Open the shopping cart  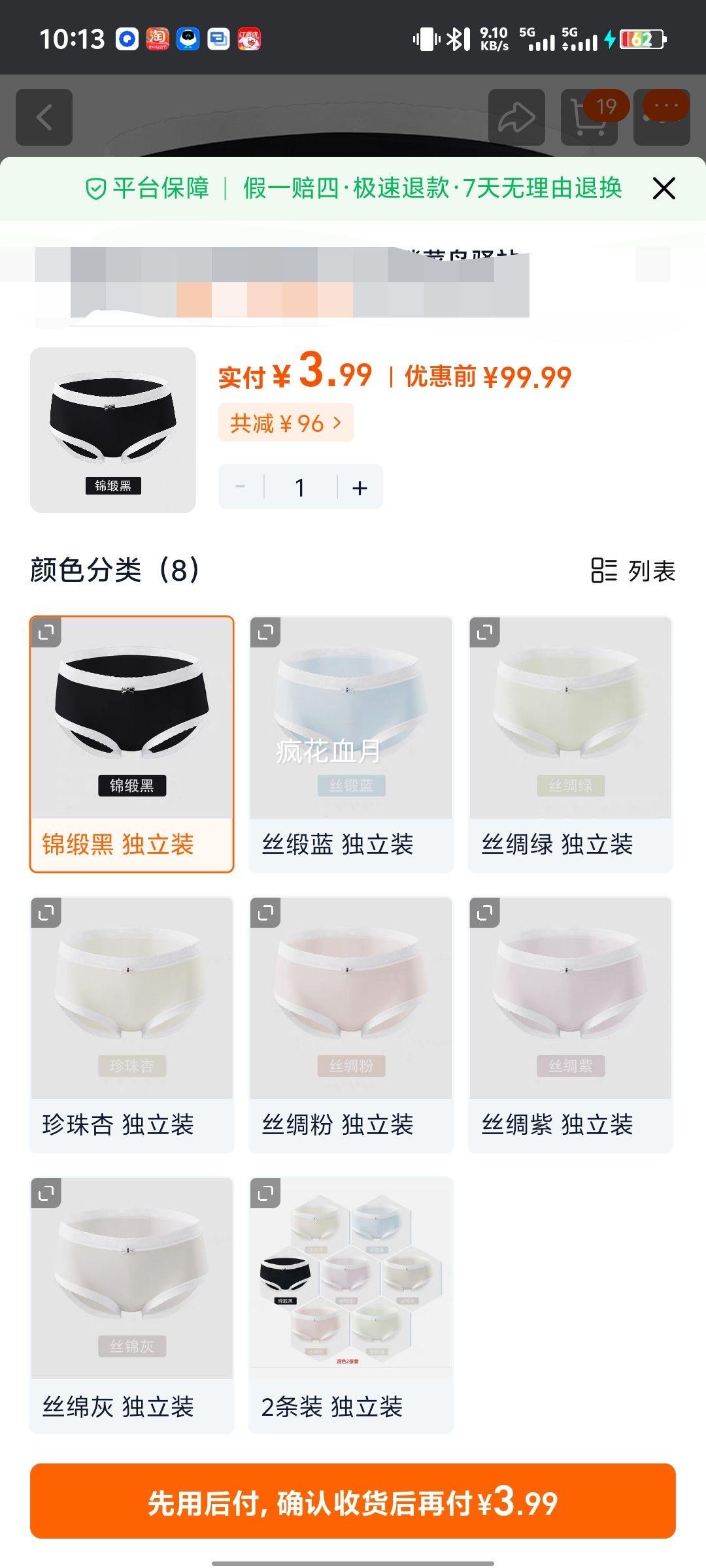tap(589, 118)
